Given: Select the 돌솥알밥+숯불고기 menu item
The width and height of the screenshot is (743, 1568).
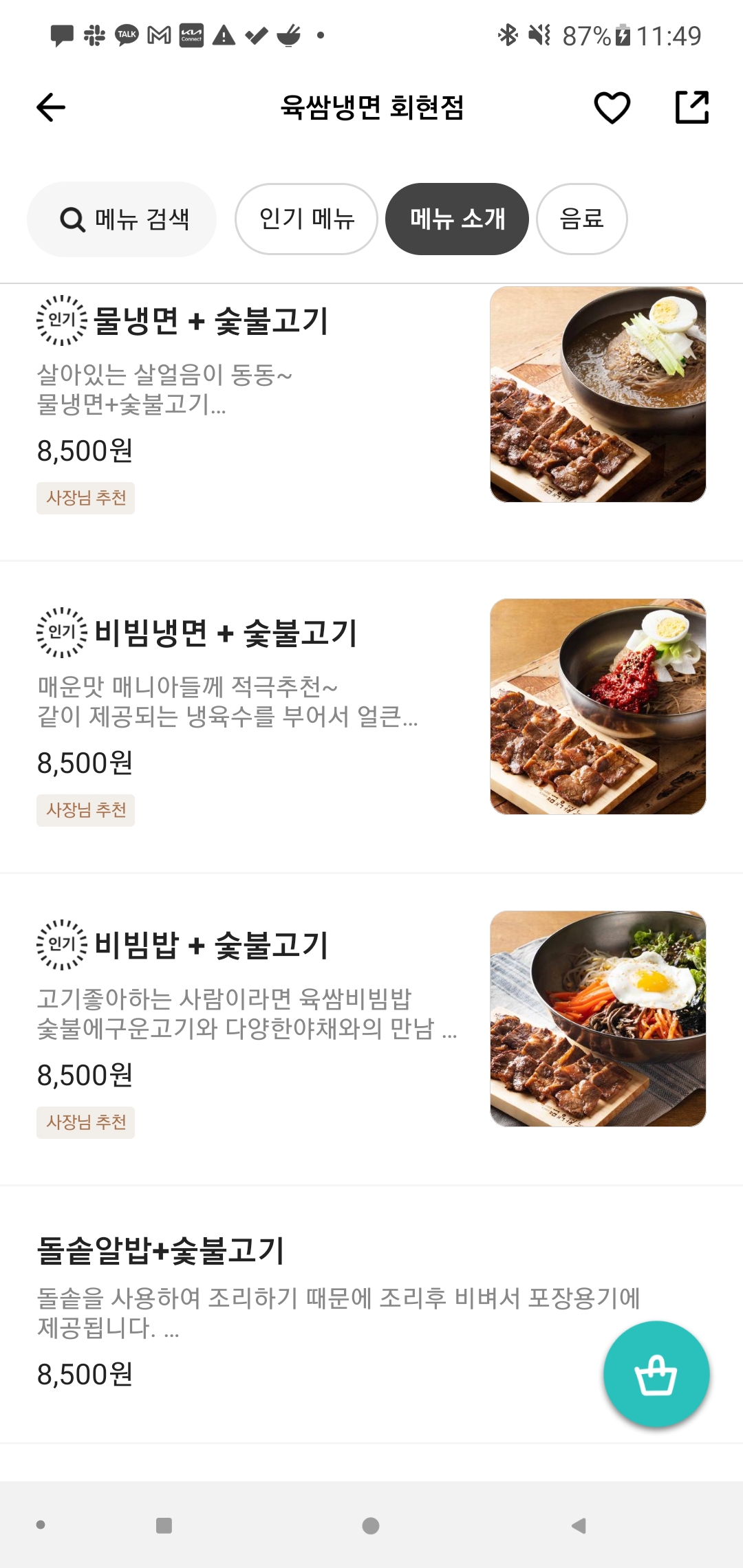Looking at the screenshot, I should pyautogui.click(x=161, y=1251).
